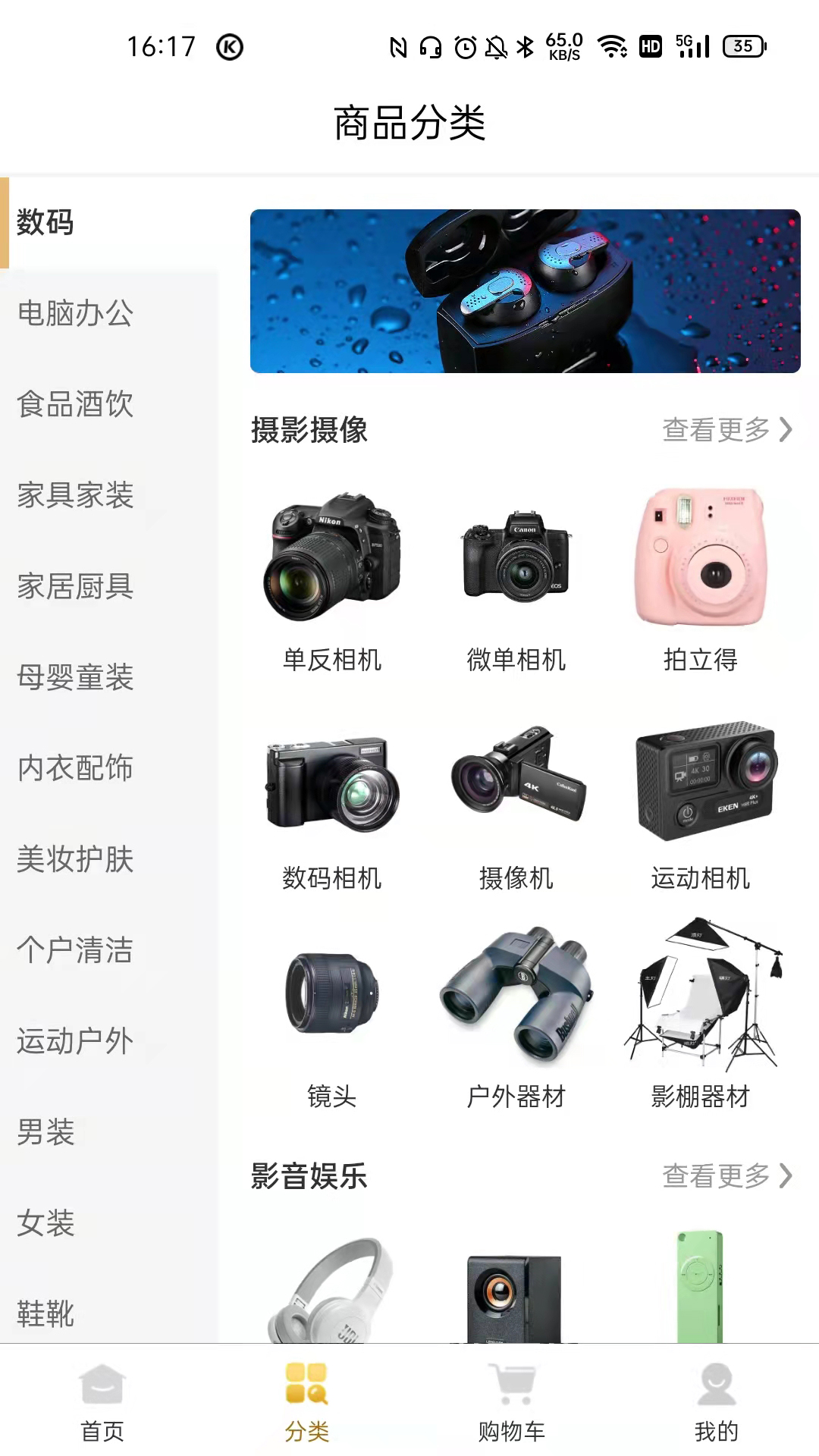Tap the earbuds promotional banner
This screenshot has height=1456, width=819.
(x=526, y=291)
